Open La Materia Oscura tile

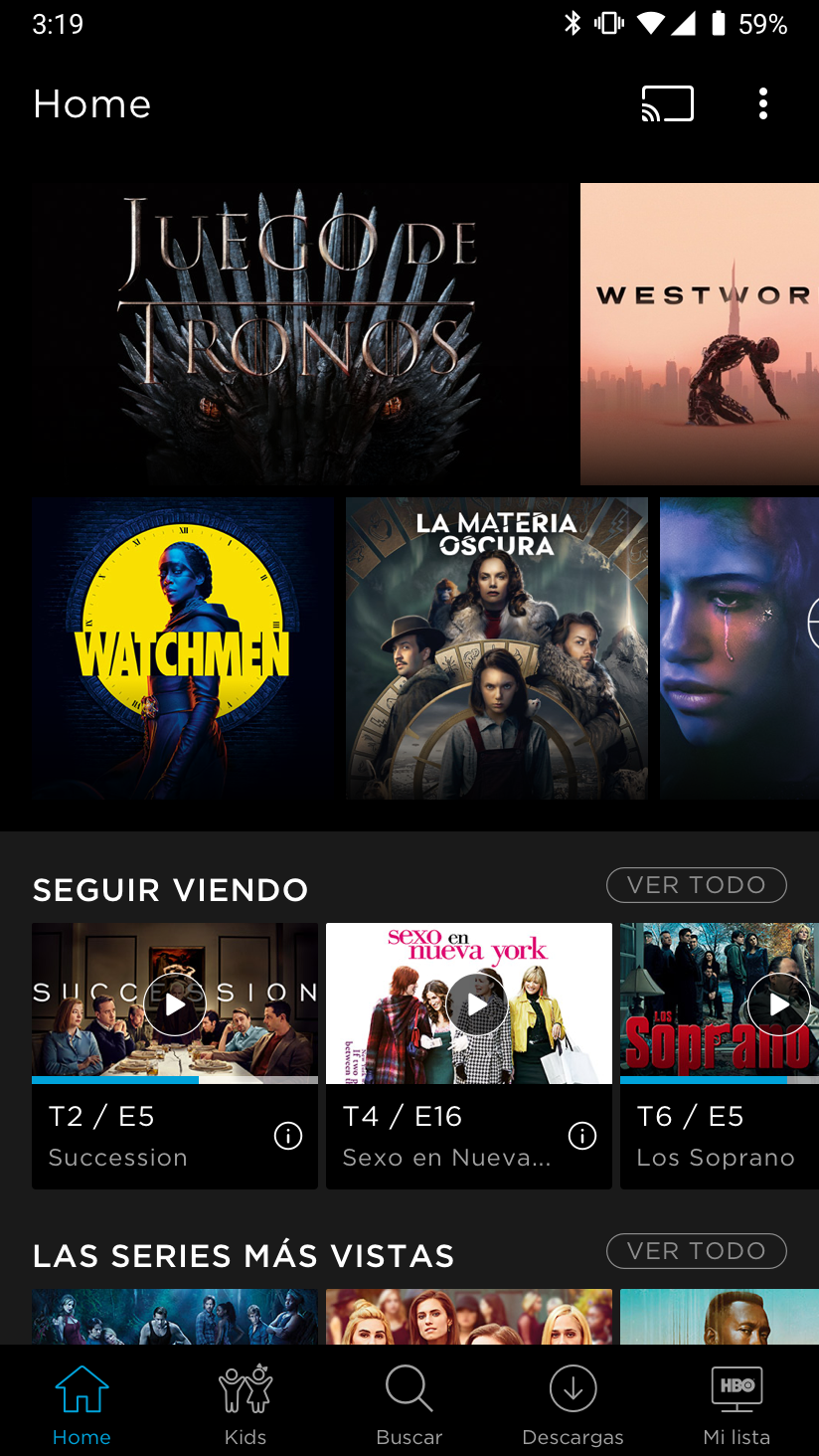click(x=496, y=648)
